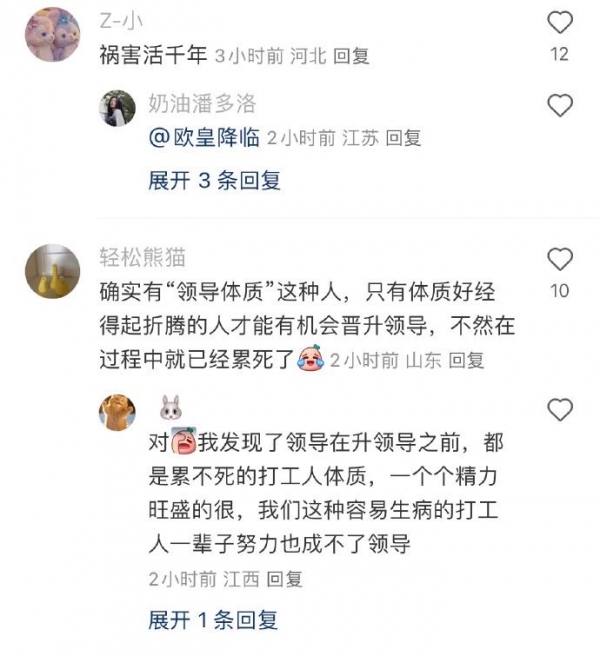This screenshot has width=600, height=656.
Task: Expand 展开 3 条回复
Action: click(x=214, y=181)
